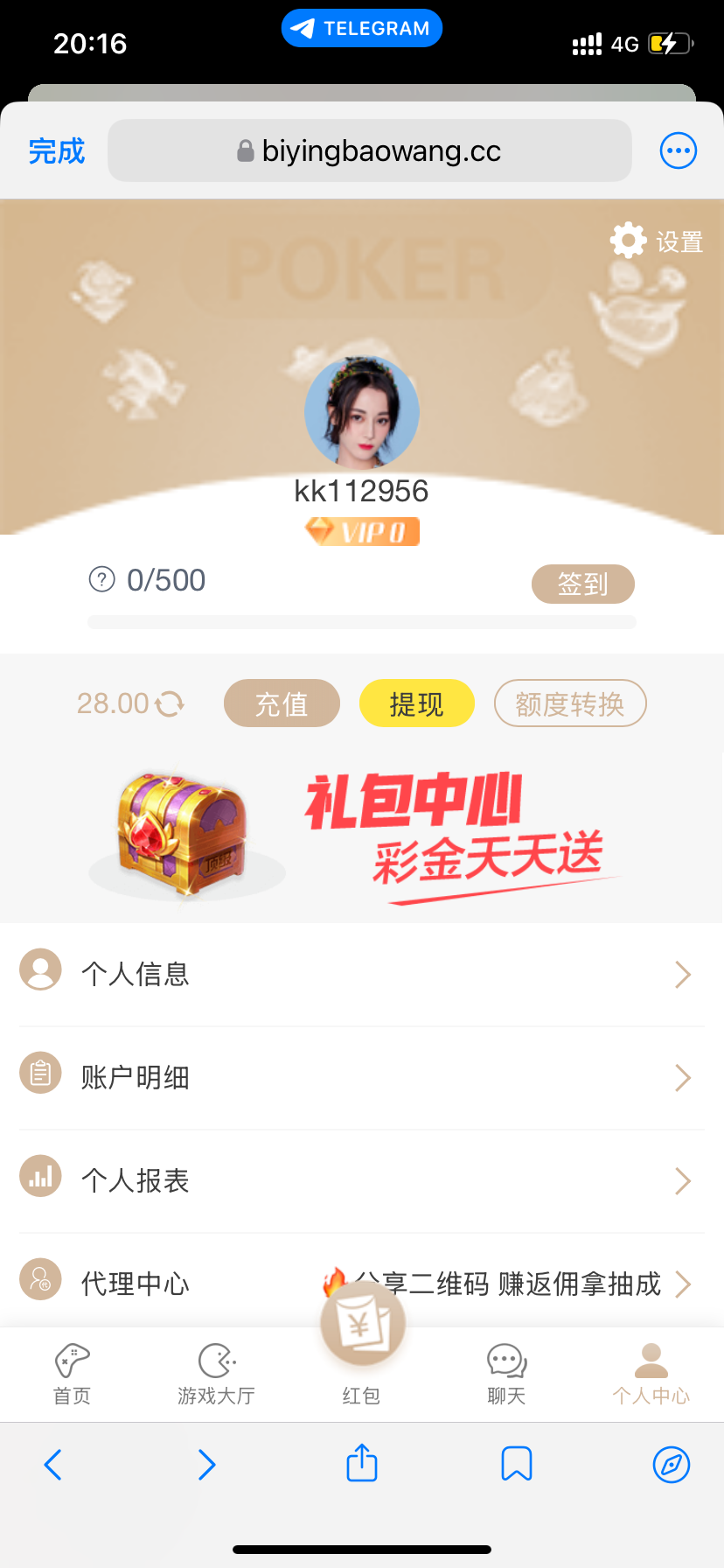Switch to the 首页 home tab

[x=72, y=1374]
